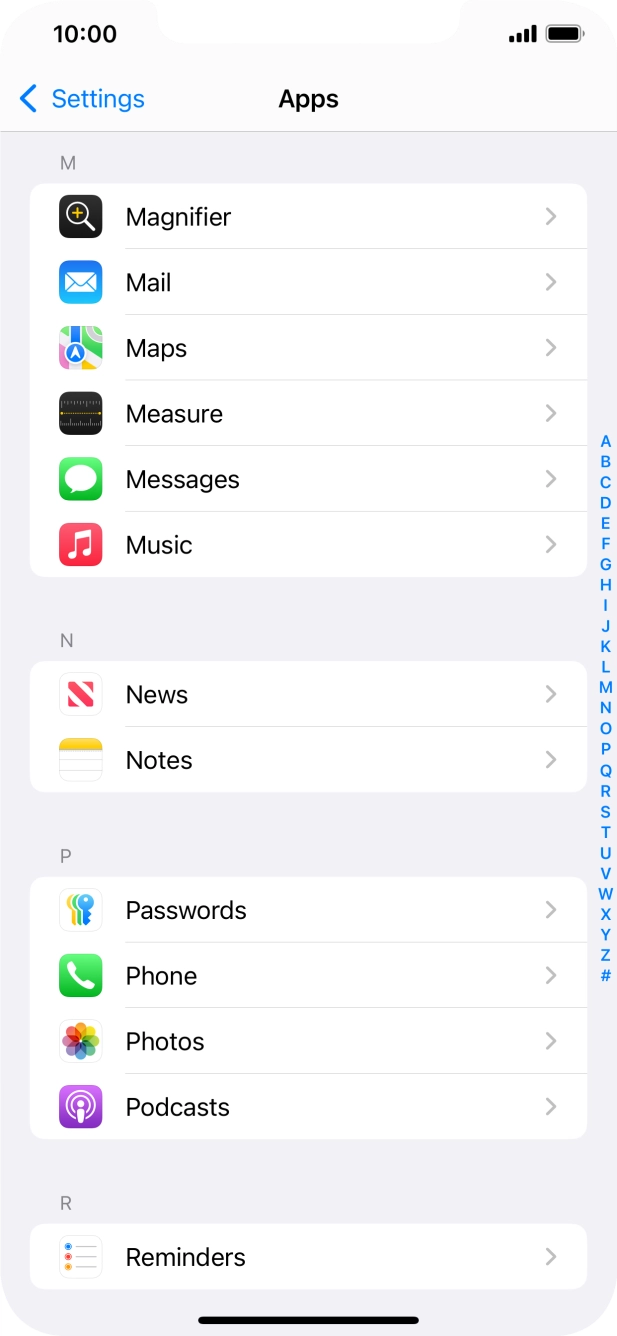Select the Measure row
This screenshot has height=1336, width=617.
(308, 414)
